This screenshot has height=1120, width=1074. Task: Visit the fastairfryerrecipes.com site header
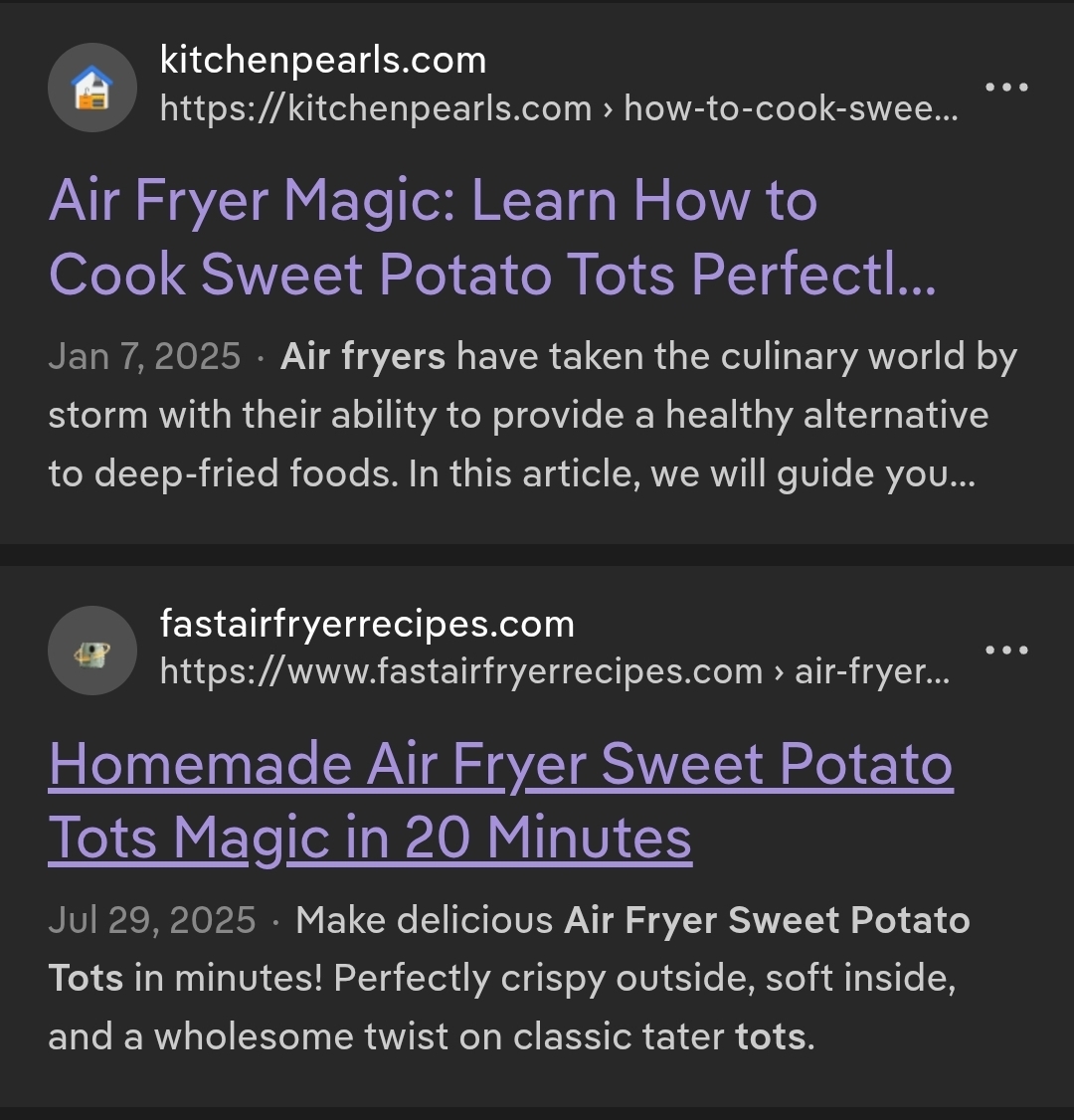click(x=367, y=625)
